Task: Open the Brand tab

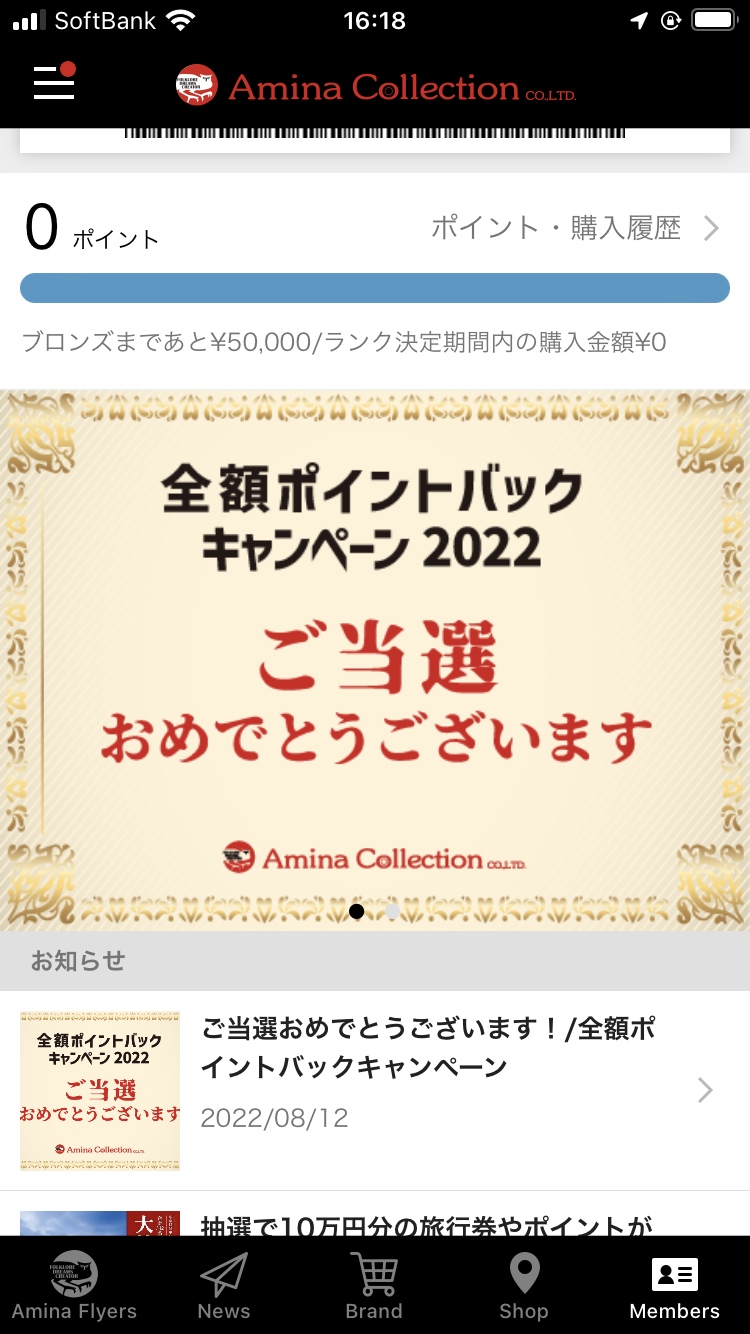Action: [x=374, y=1286]
